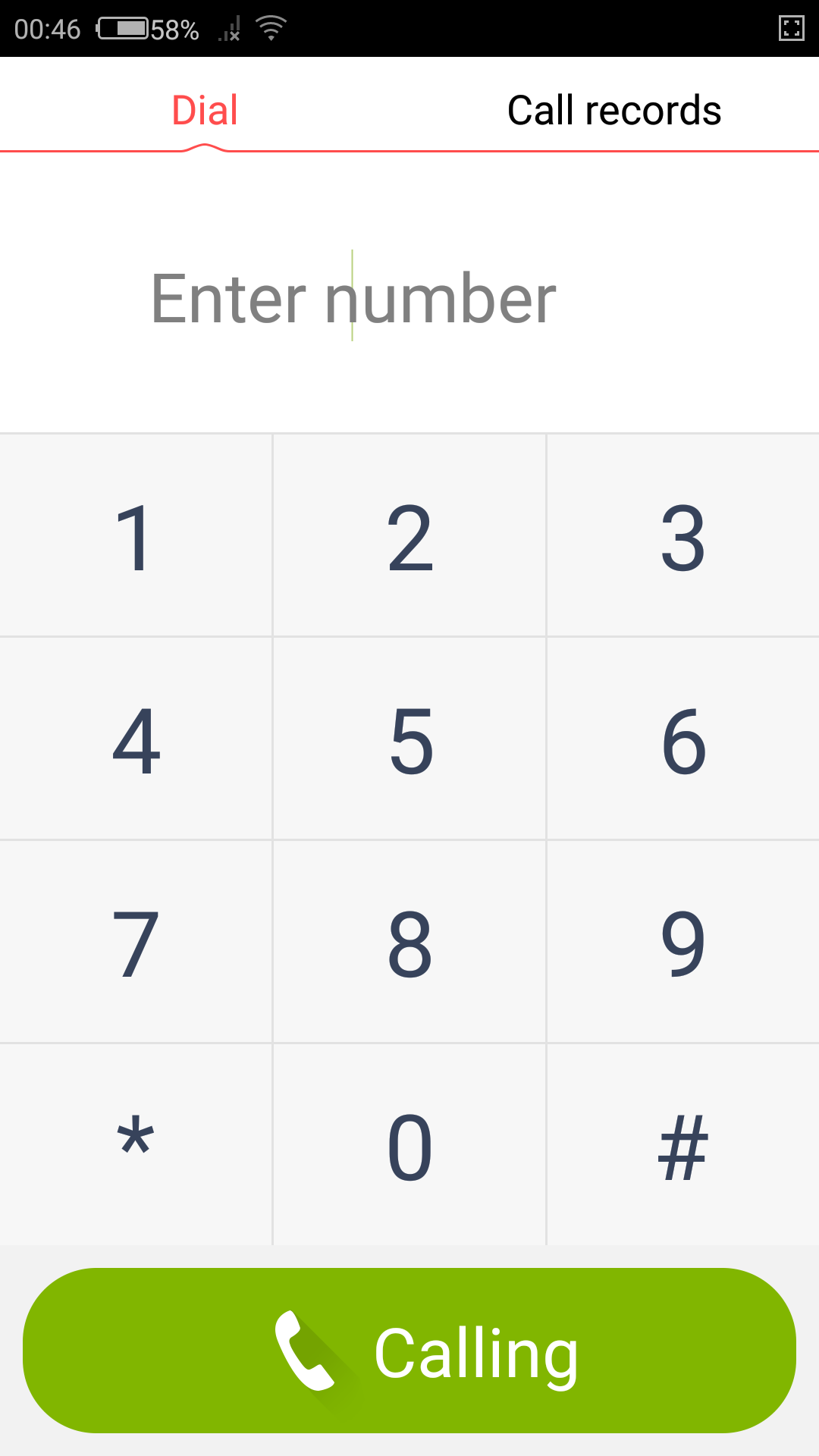Type digit 7 via keypad
Image resolution: width=819 pixels, height=1456 pixels.
coord(136,943)
